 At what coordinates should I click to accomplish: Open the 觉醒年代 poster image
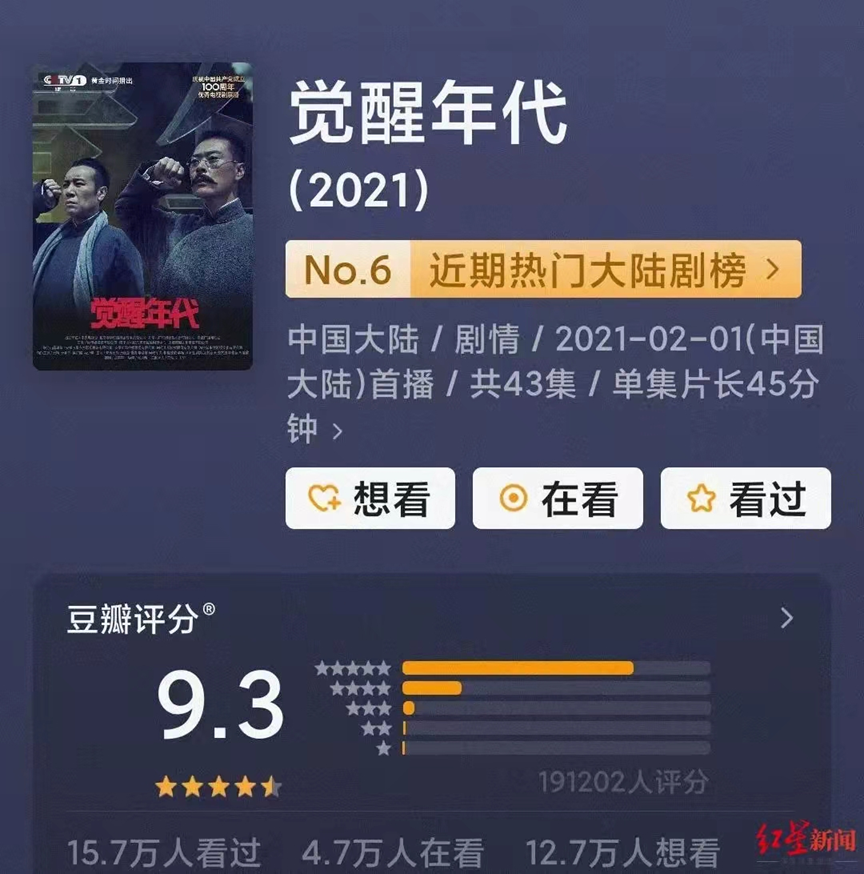pyautogui.click(x=142, y=217)
